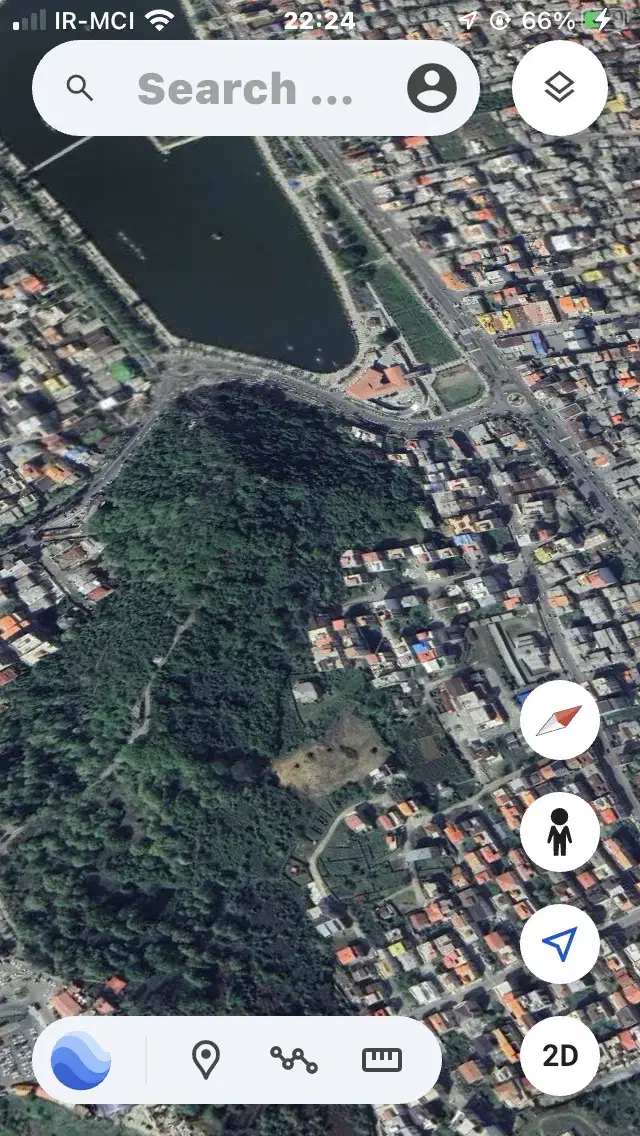
Task: Add a placemark pin
Action: click(206, 1060)
